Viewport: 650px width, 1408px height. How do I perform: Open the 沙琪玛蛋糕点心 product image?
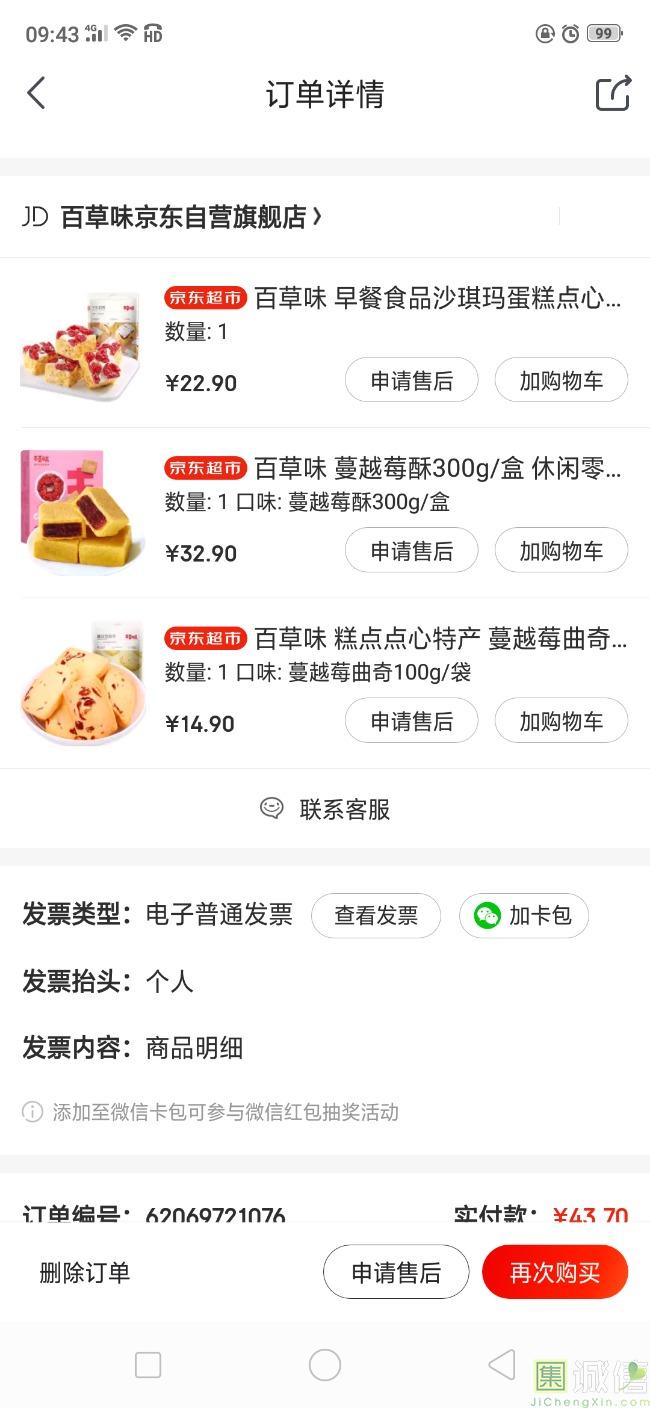click(x=82, y=342)
